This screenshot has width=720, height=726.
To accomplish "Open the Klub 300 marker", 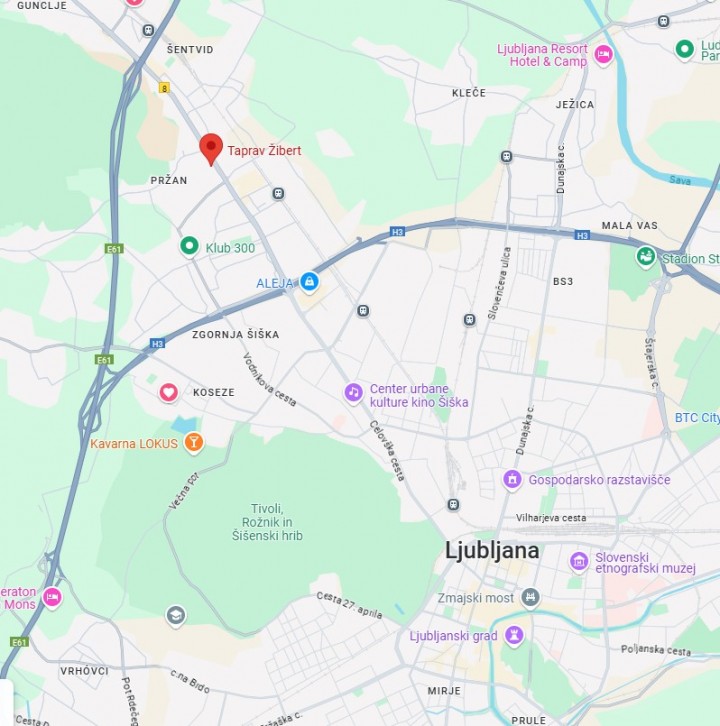I will [189, 245].
